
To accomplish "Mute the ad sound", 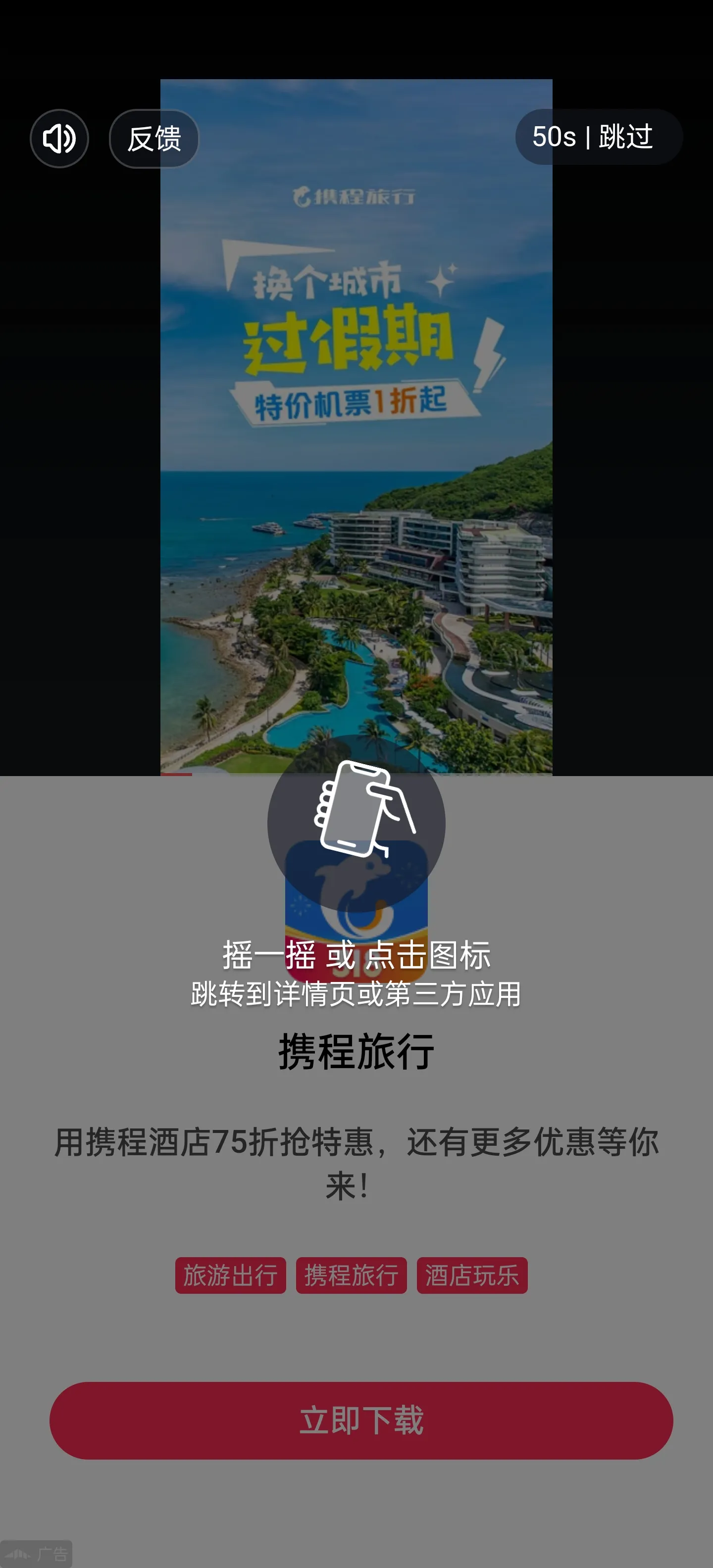I will tap(59, 139).
